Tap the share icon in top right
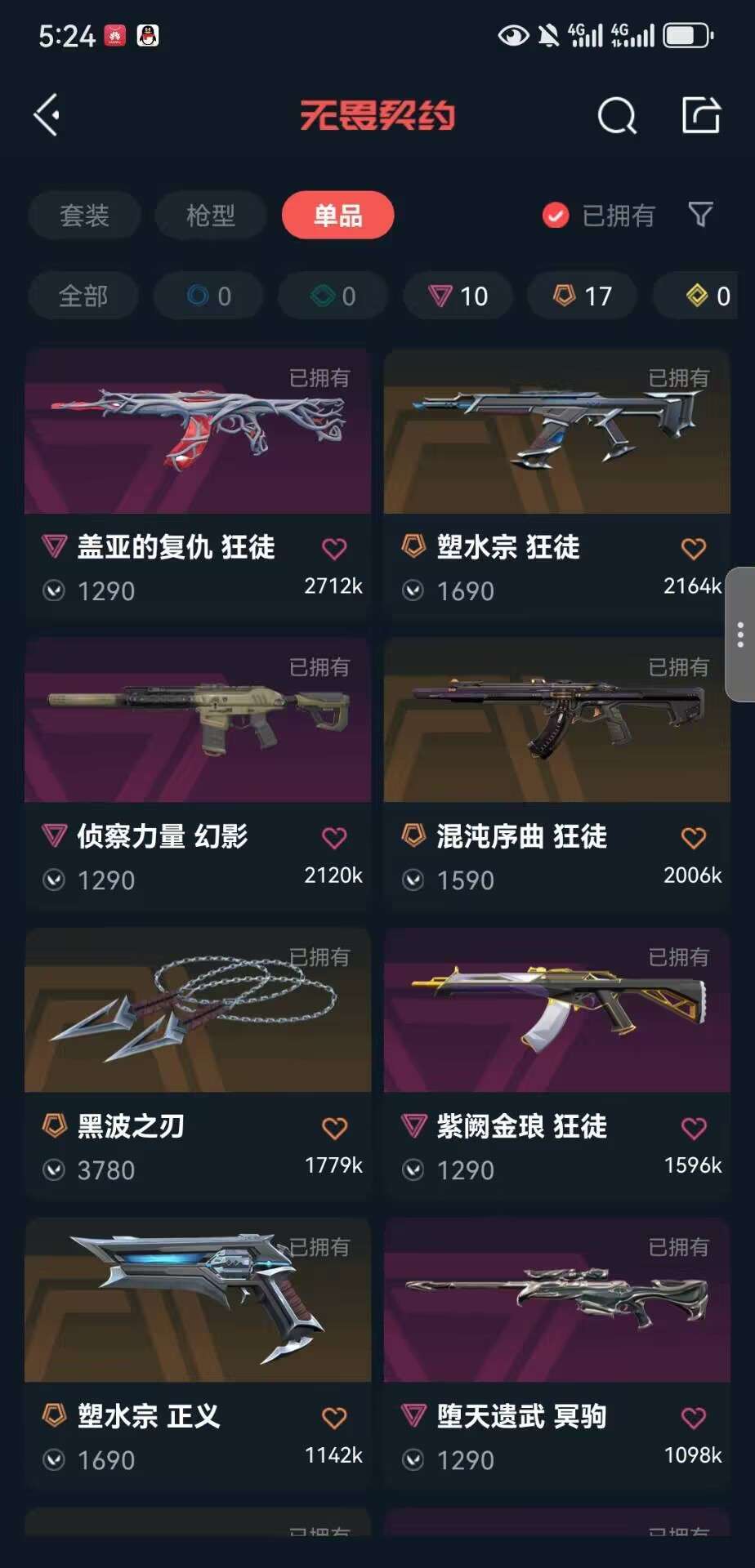This screenshot has width=755, height=1568. coord(701,115)
